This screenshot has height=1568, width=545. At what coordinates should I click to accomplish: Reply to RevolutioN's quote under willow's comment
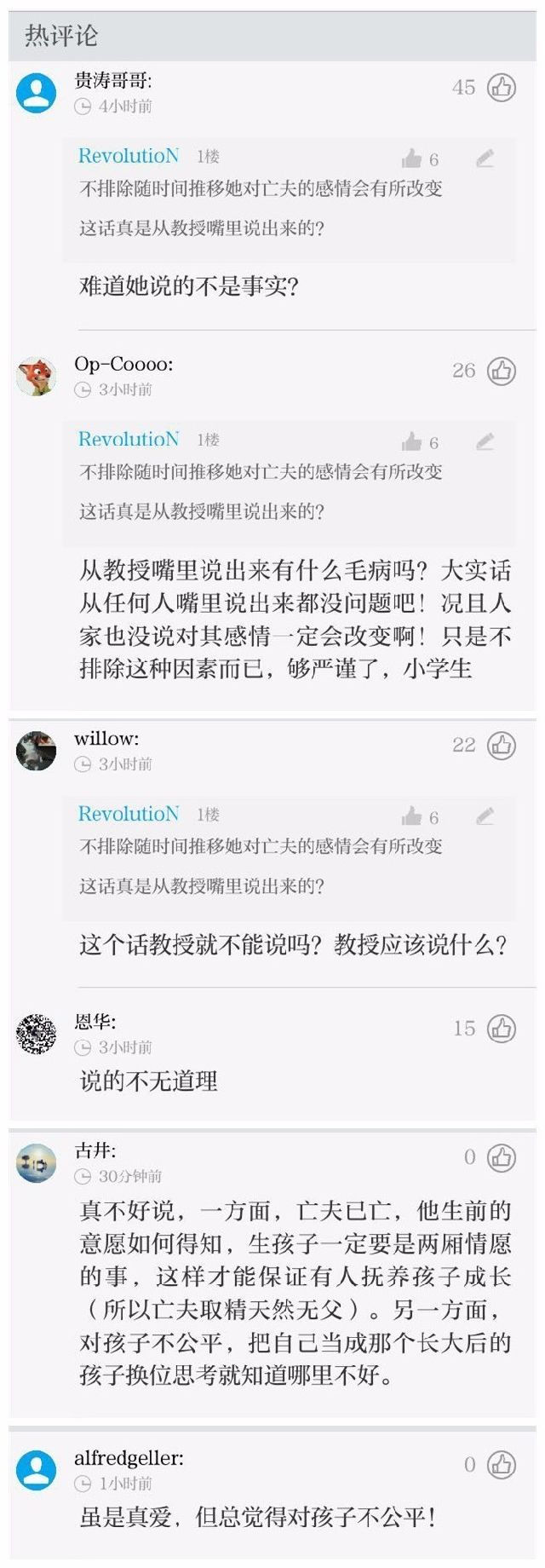pyautogui.click(x=485, y=816)
